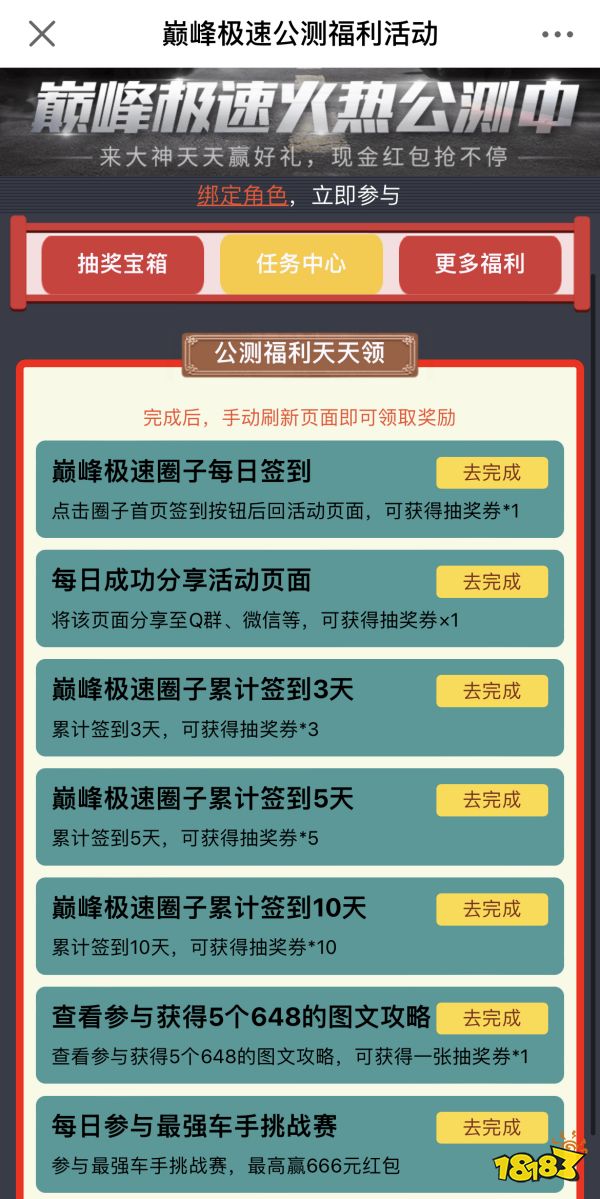Tap 去完成 for 巅峰极速圈子每日签到
Screen dimensions: 600x1199
click(x=492, y=472)
